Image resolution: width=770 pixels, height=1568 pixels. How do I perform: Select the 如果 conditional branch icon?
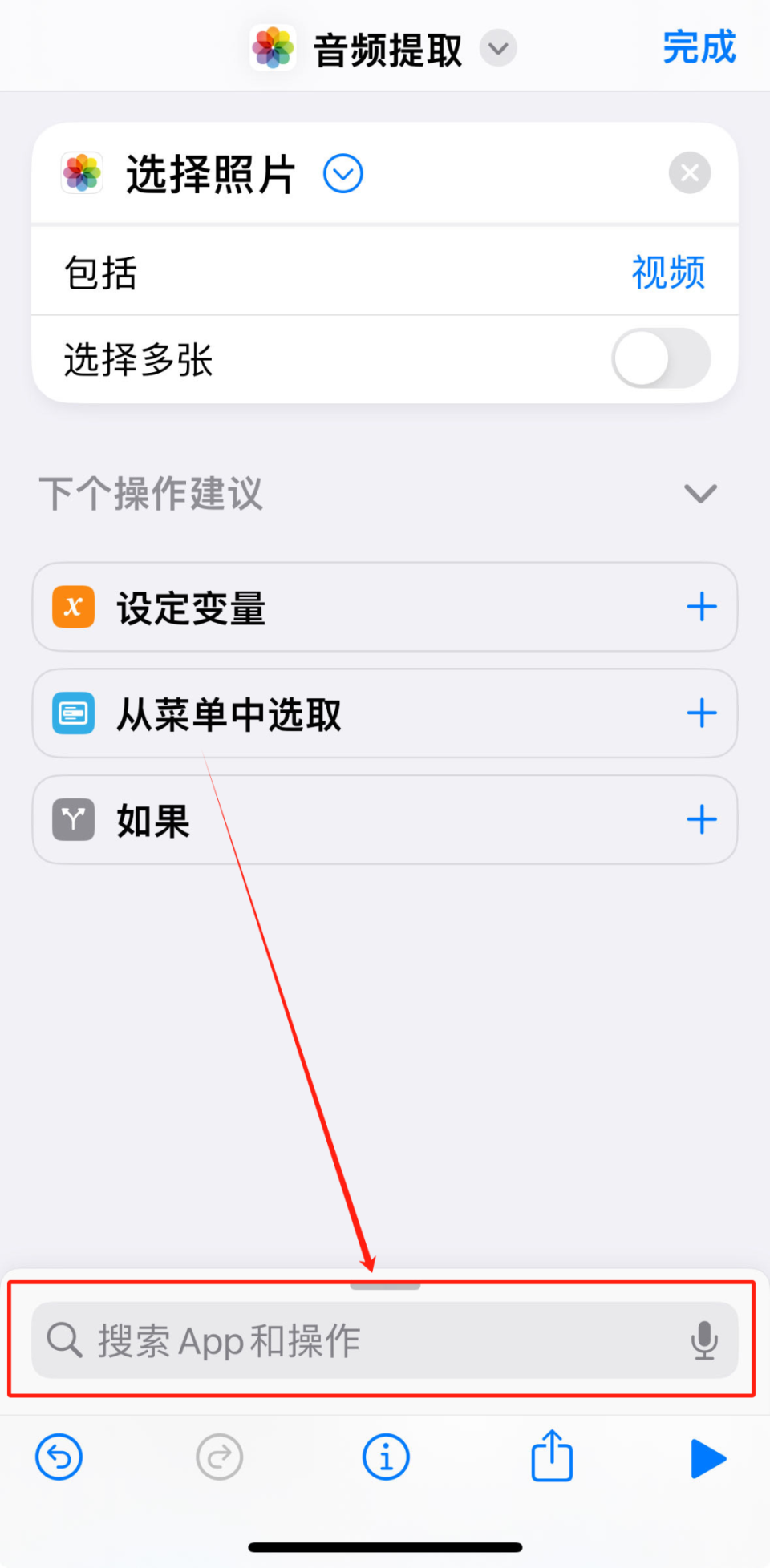click(x=72, y=819)
